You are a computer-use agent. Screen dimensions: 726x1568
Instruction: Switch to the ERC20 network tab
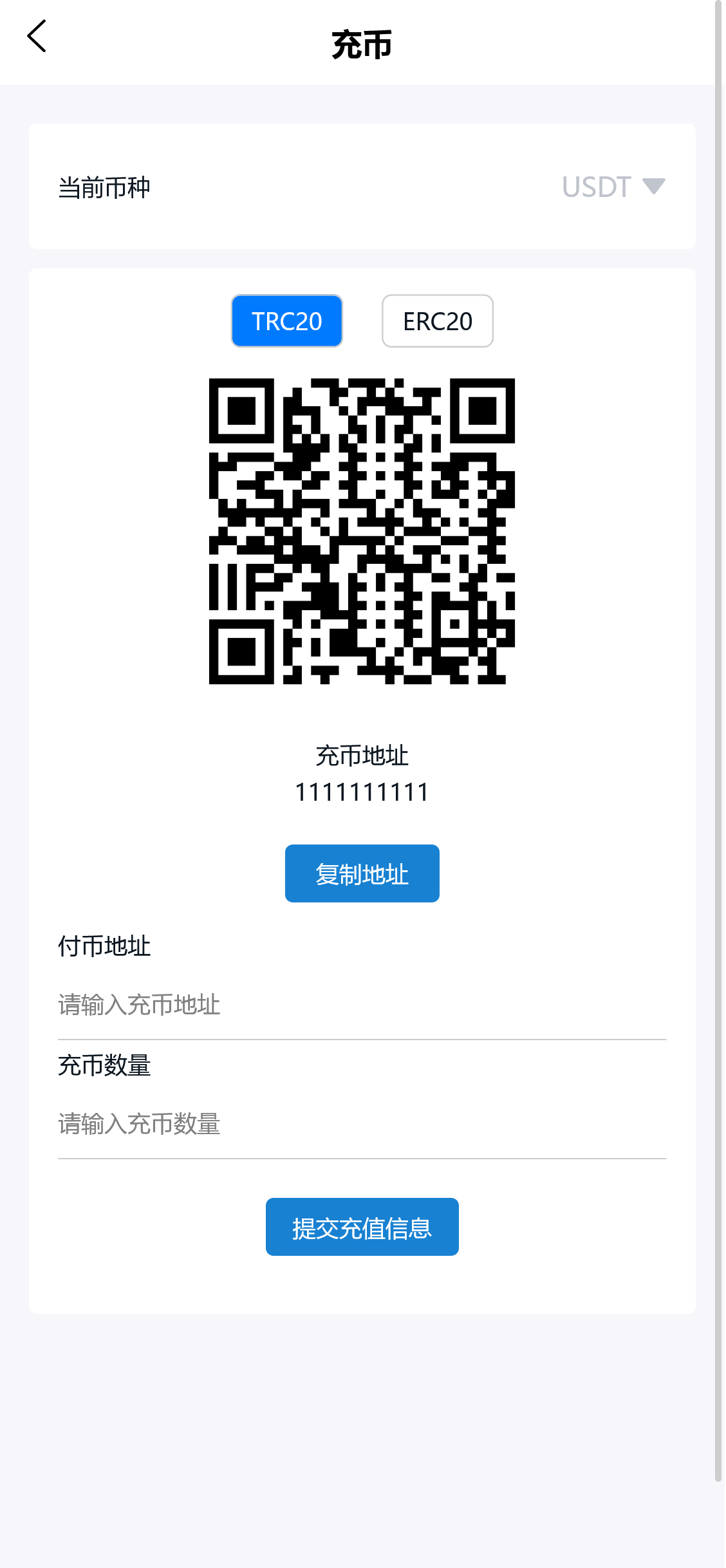coord(437,320)
